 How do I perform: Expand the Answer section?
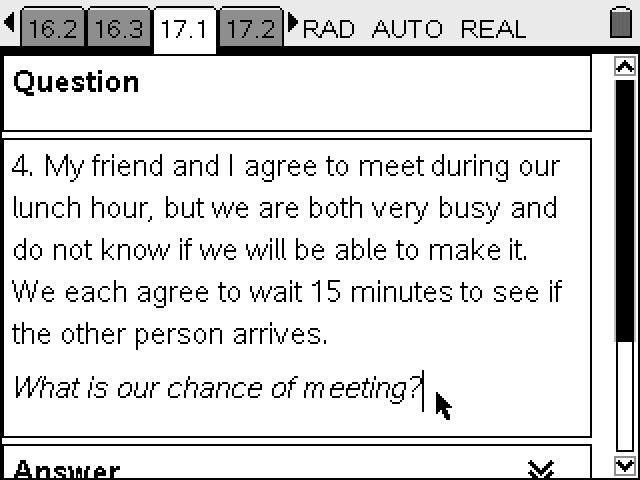(541, 469)
